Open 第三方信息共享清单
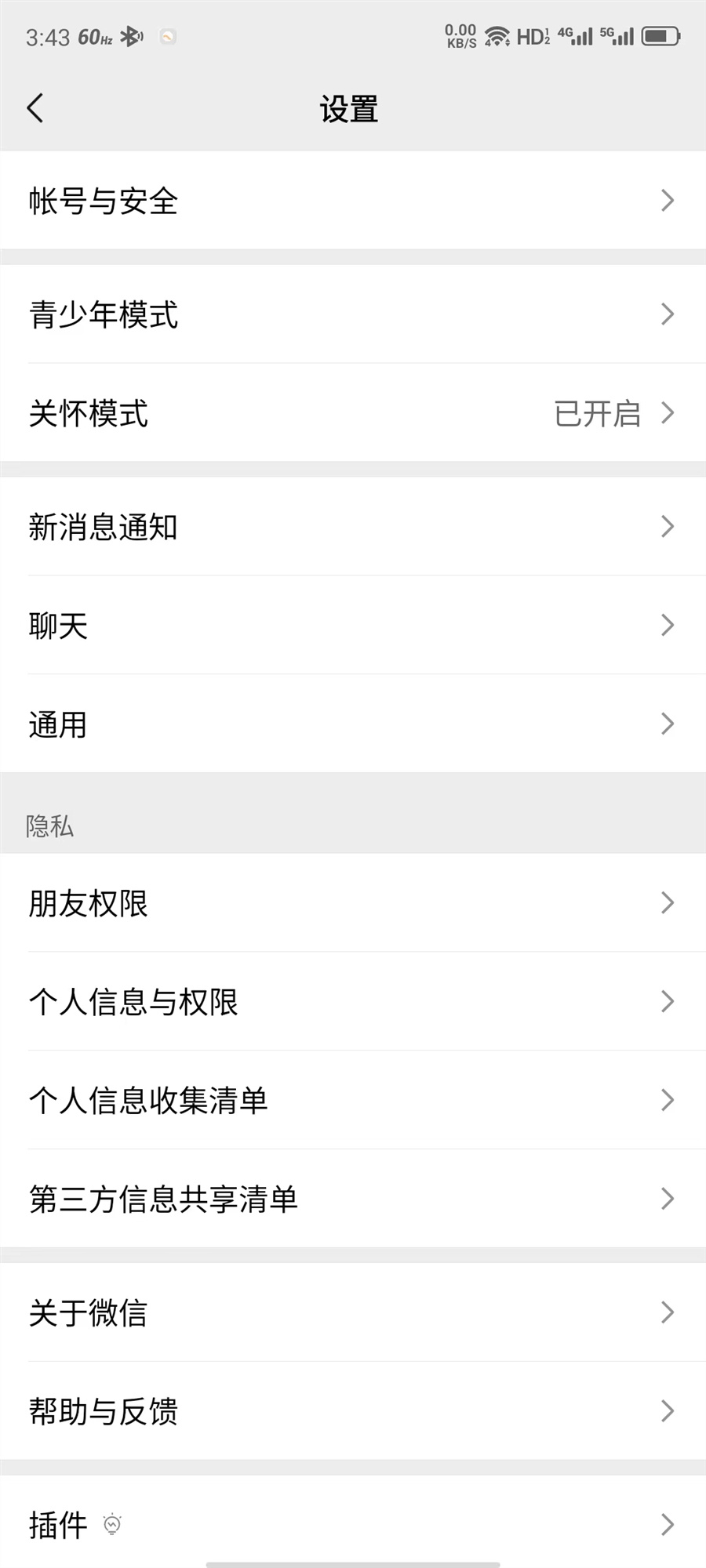Image resolution: width=706 pixels, height=1568 pixels. click(x=353, y=1198)
